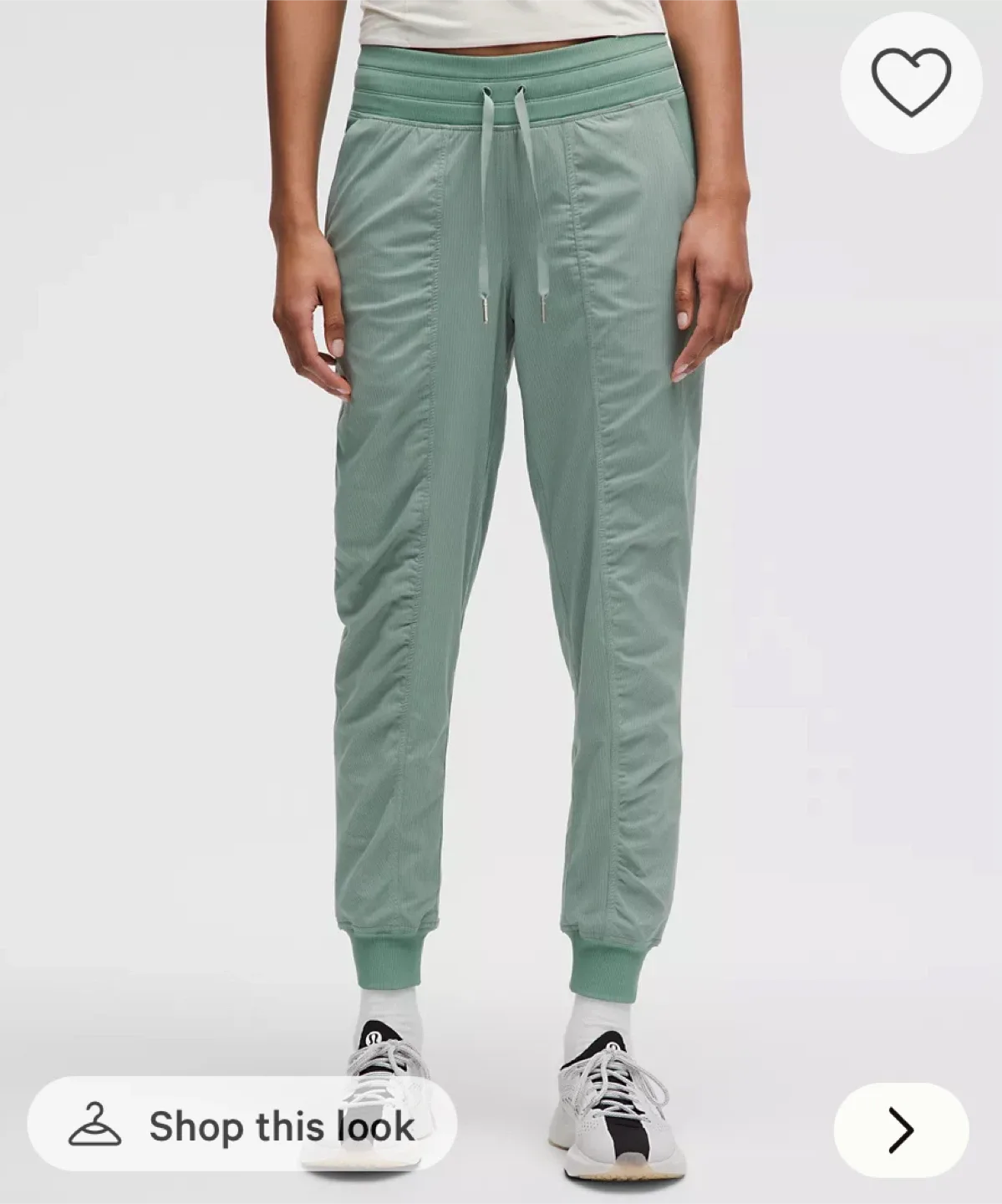1002x1204 pixels.
Task: Open Shop this look
Action: coord(242,1125)
